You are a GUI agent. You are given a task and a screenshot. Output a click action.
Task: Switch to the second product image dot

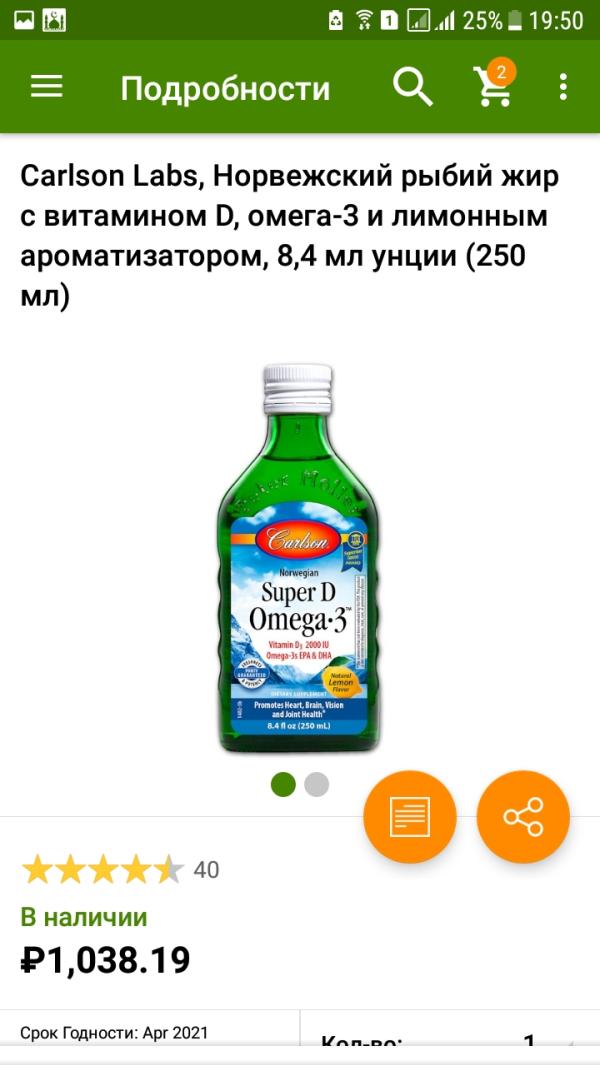[x=317, y=784]
